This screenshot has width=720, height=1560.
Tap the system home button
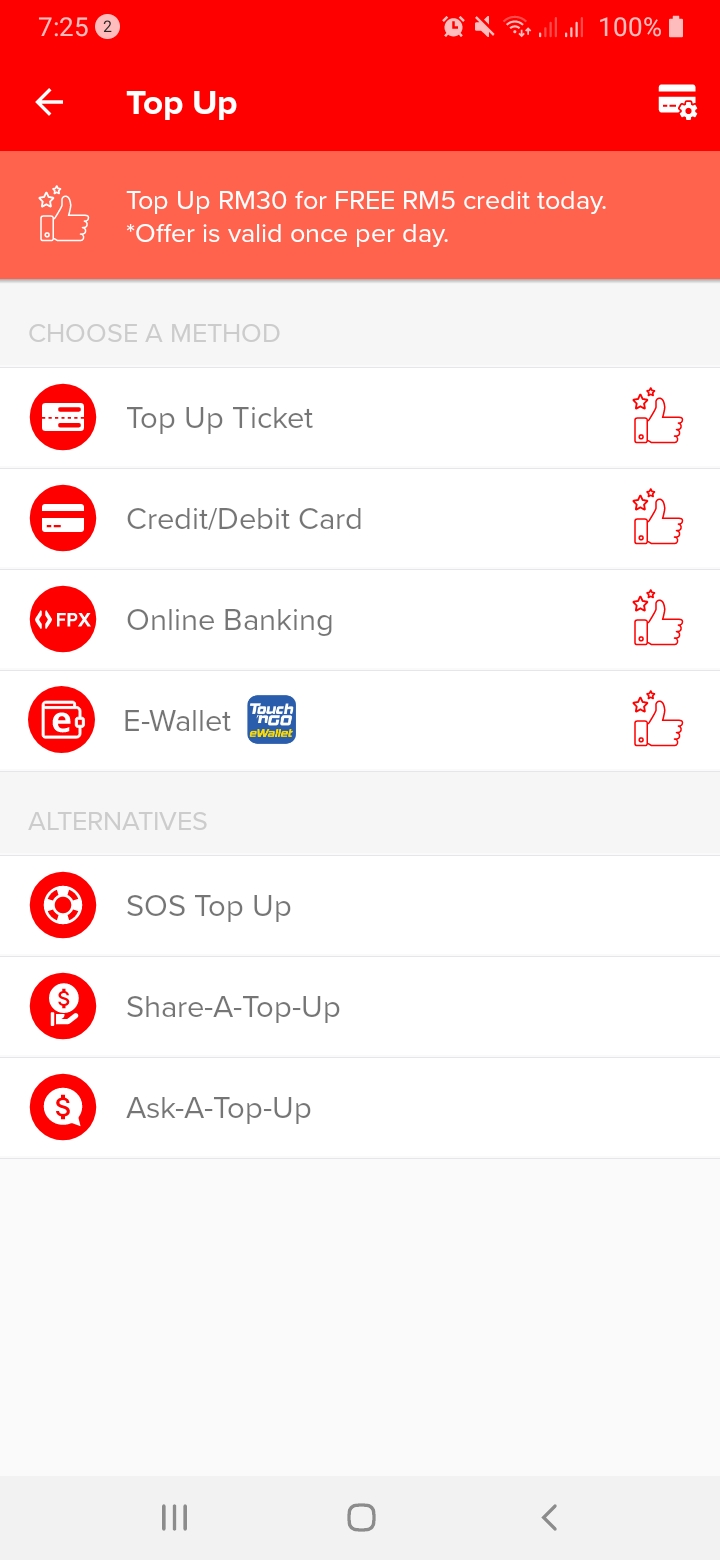pos(361,1517)
